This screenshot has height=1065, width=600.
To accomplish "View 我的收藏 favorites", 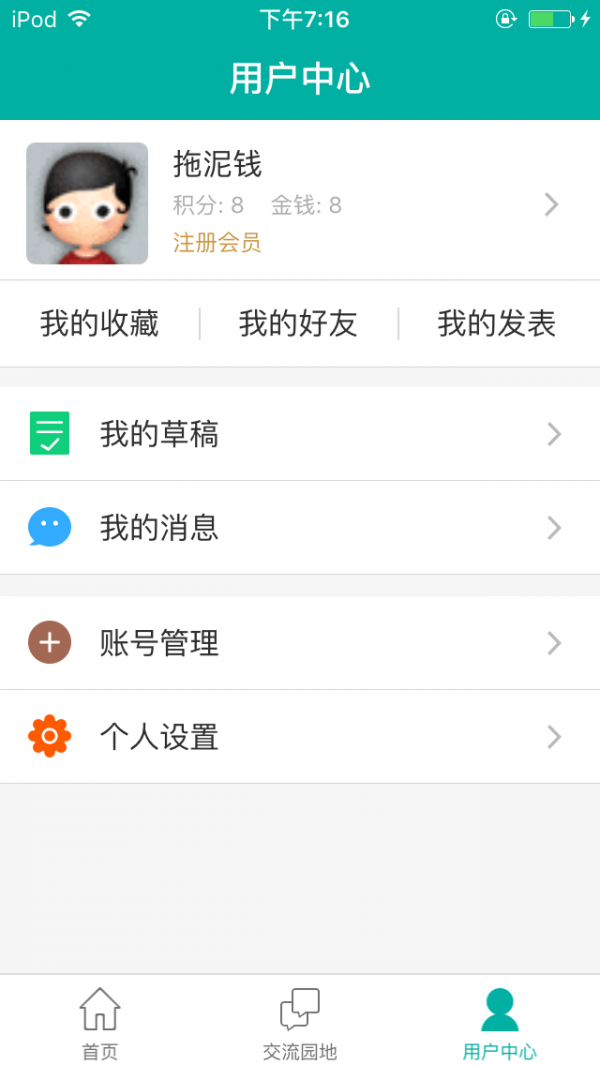I will [100, 324].
